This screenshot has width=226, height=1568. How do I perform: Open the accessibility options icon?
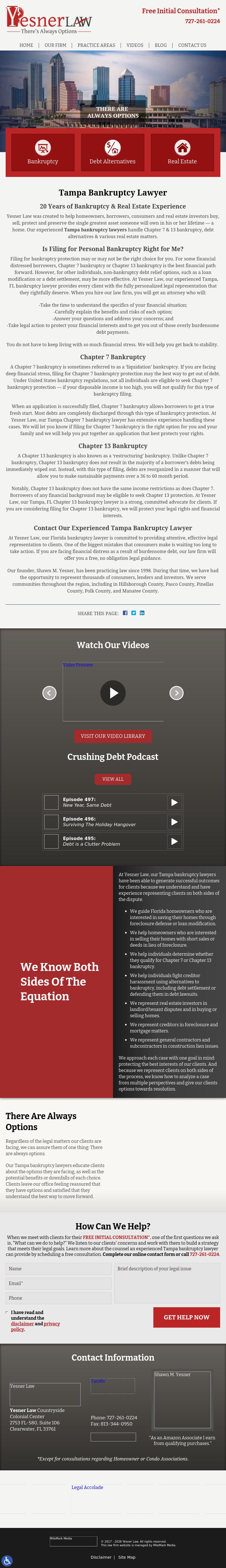[7, 1561]
